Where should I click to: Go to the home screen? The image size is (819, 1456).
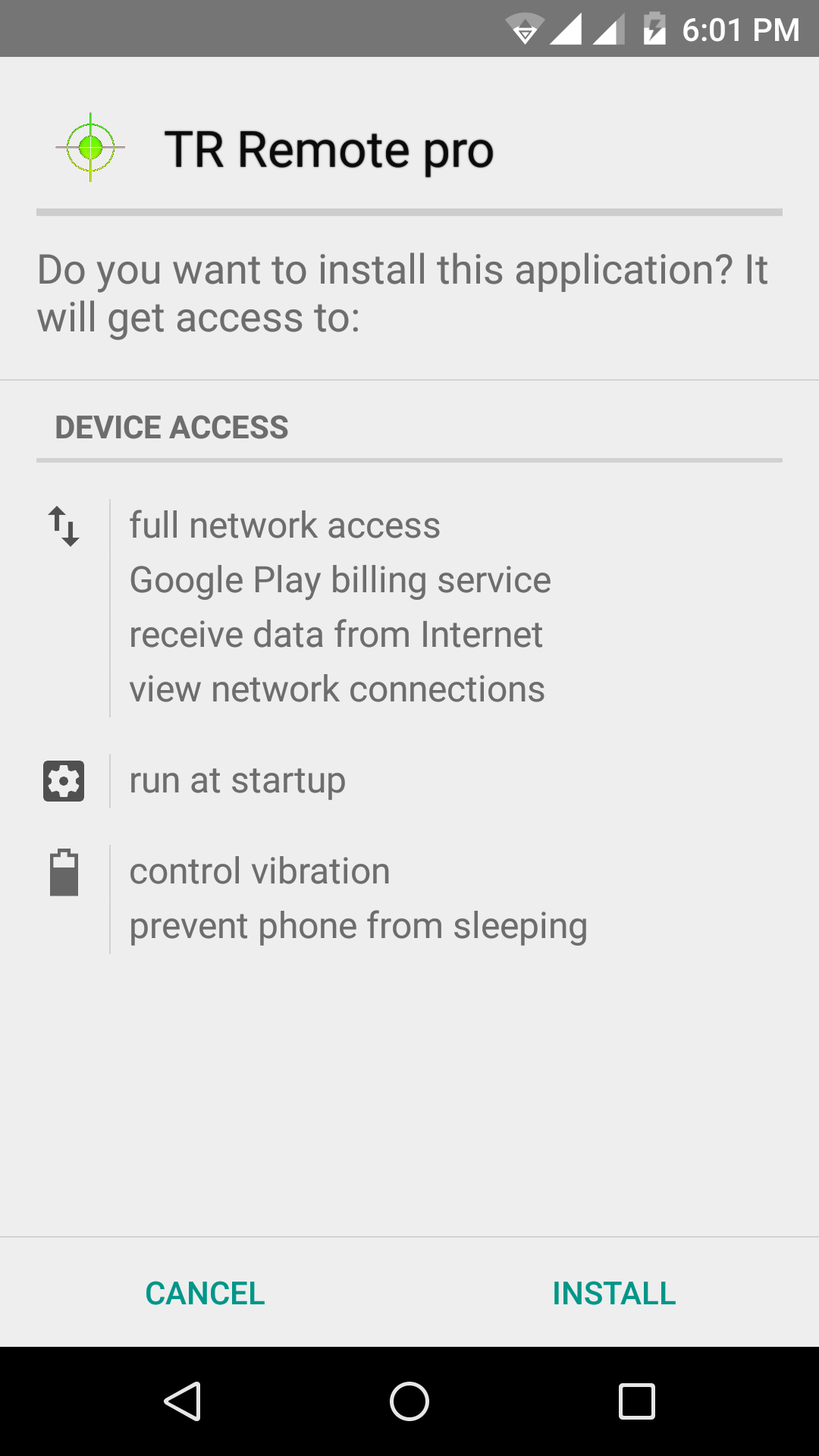[x=409, y=1401]
